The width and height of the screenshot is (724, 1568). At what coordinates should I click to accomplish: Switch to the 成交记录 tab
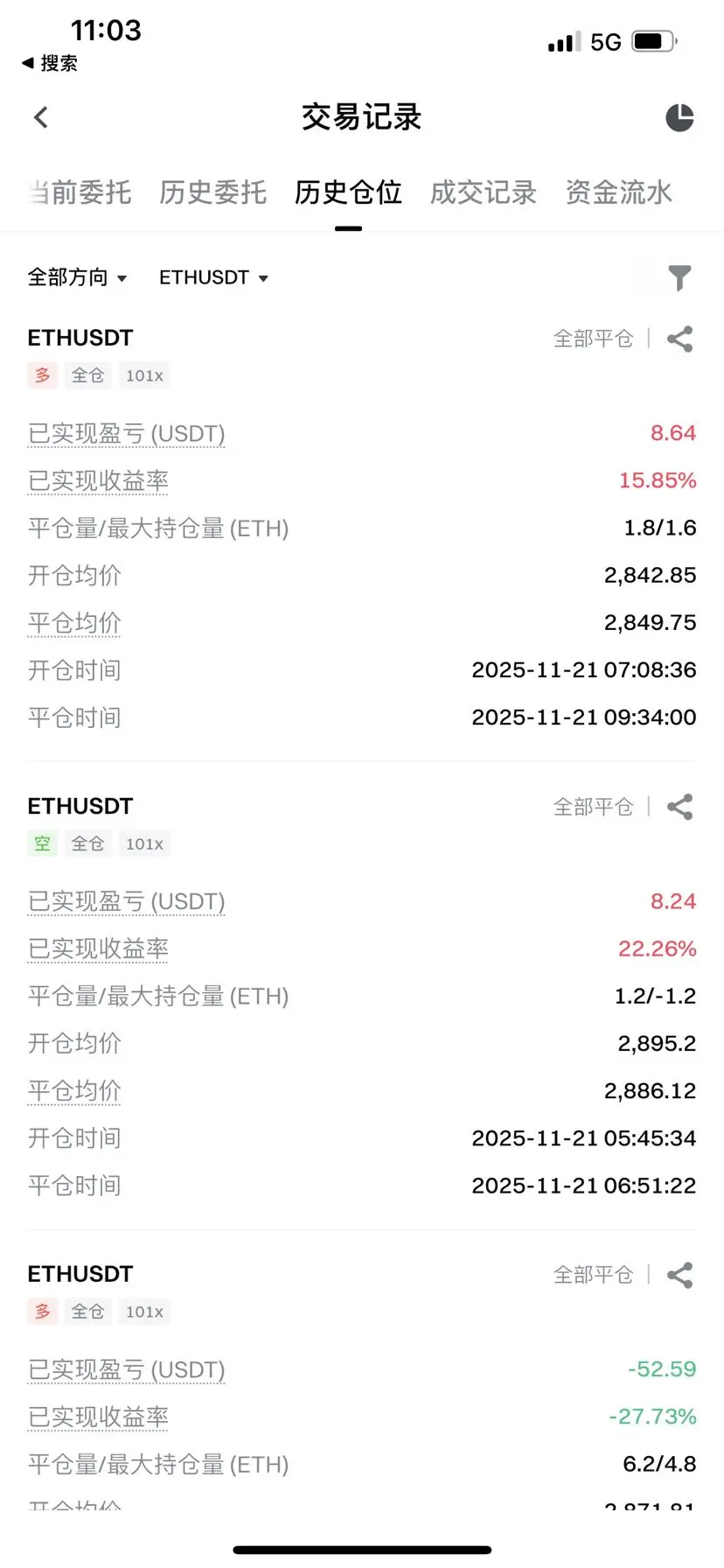[x=484, y=192]
